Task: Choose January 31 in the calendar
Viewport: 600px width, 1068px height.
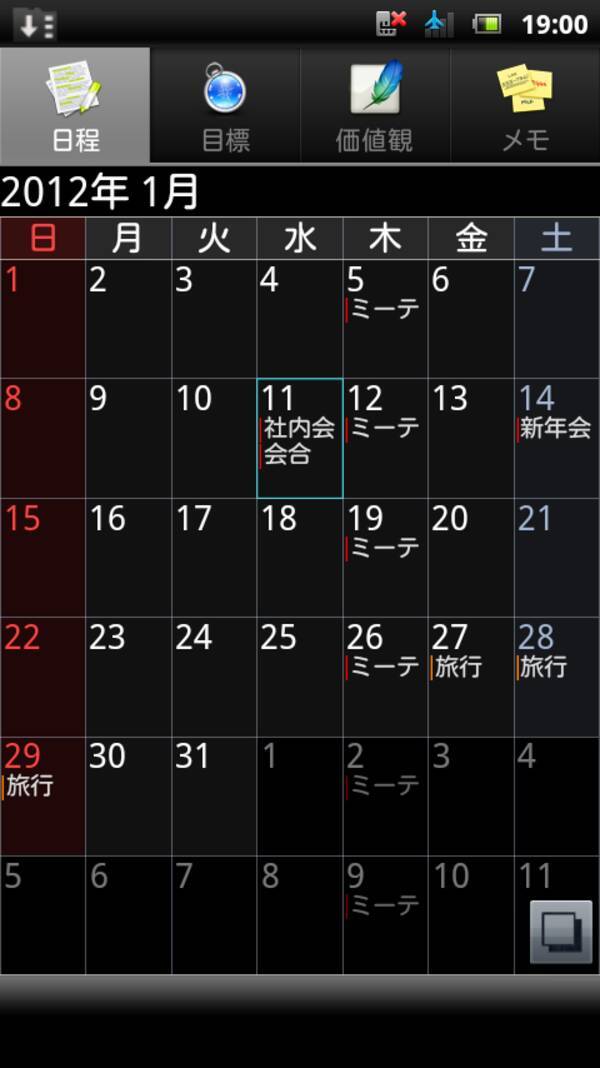Action: point(214,796)
